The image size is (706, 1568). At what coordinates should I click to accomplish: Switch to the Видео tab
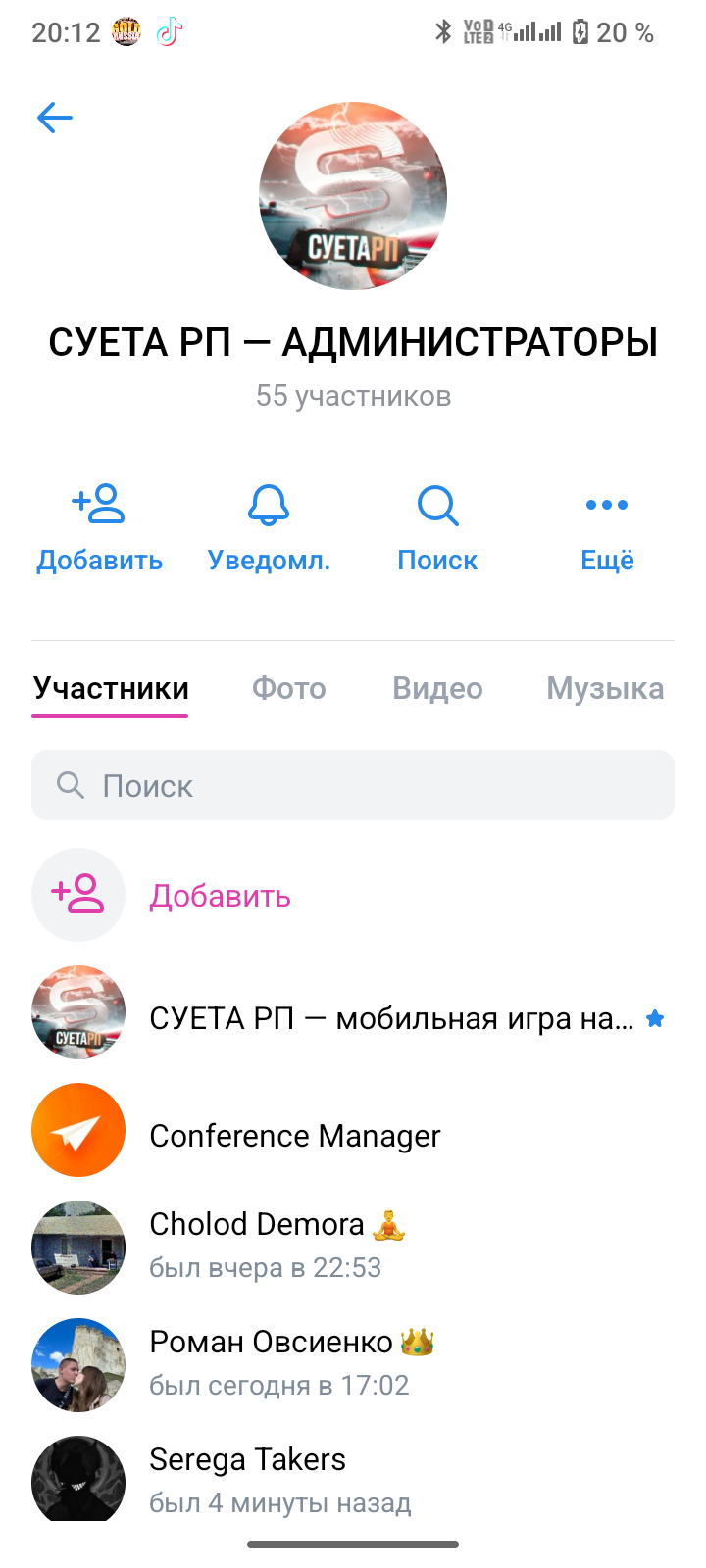pyautogui.click(x=436, y=688)
